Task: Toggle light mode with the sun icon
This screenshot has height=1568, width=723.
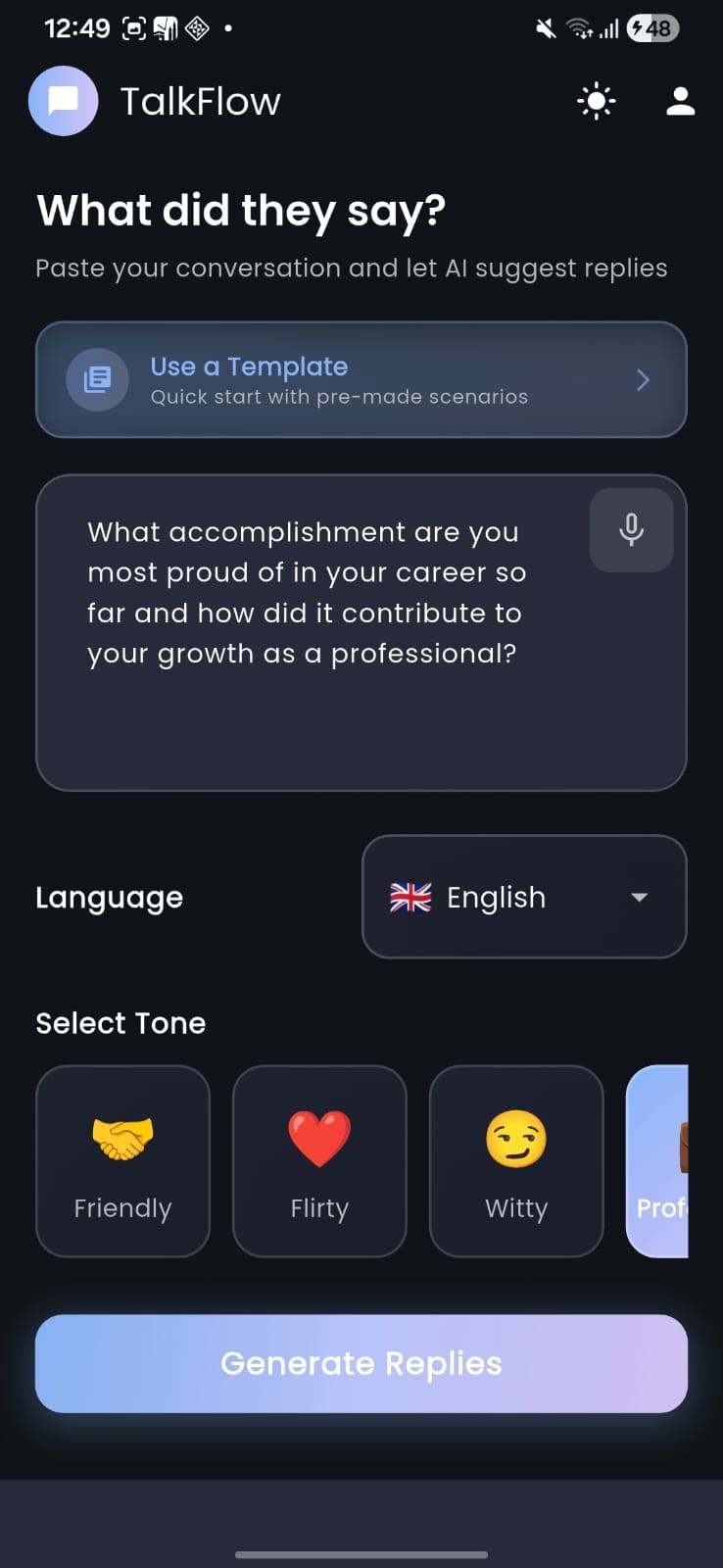Action: pyautogui.click(x=596, y=100)
